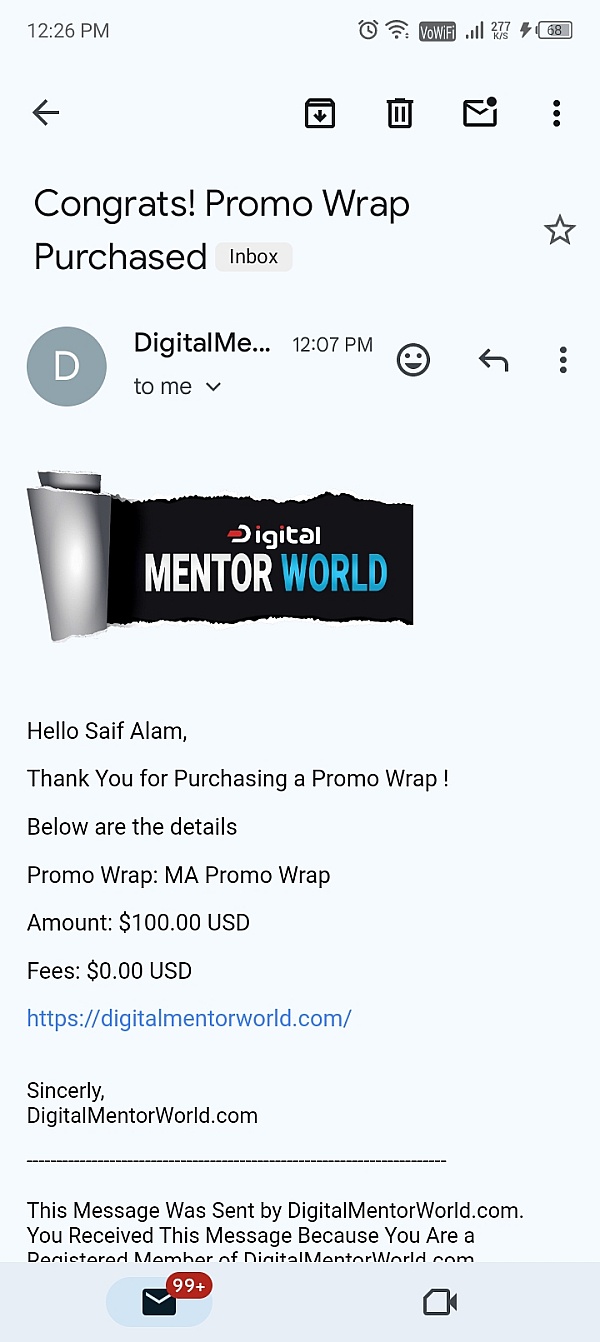Switch to the Meet video tab

click(440, 1302)
